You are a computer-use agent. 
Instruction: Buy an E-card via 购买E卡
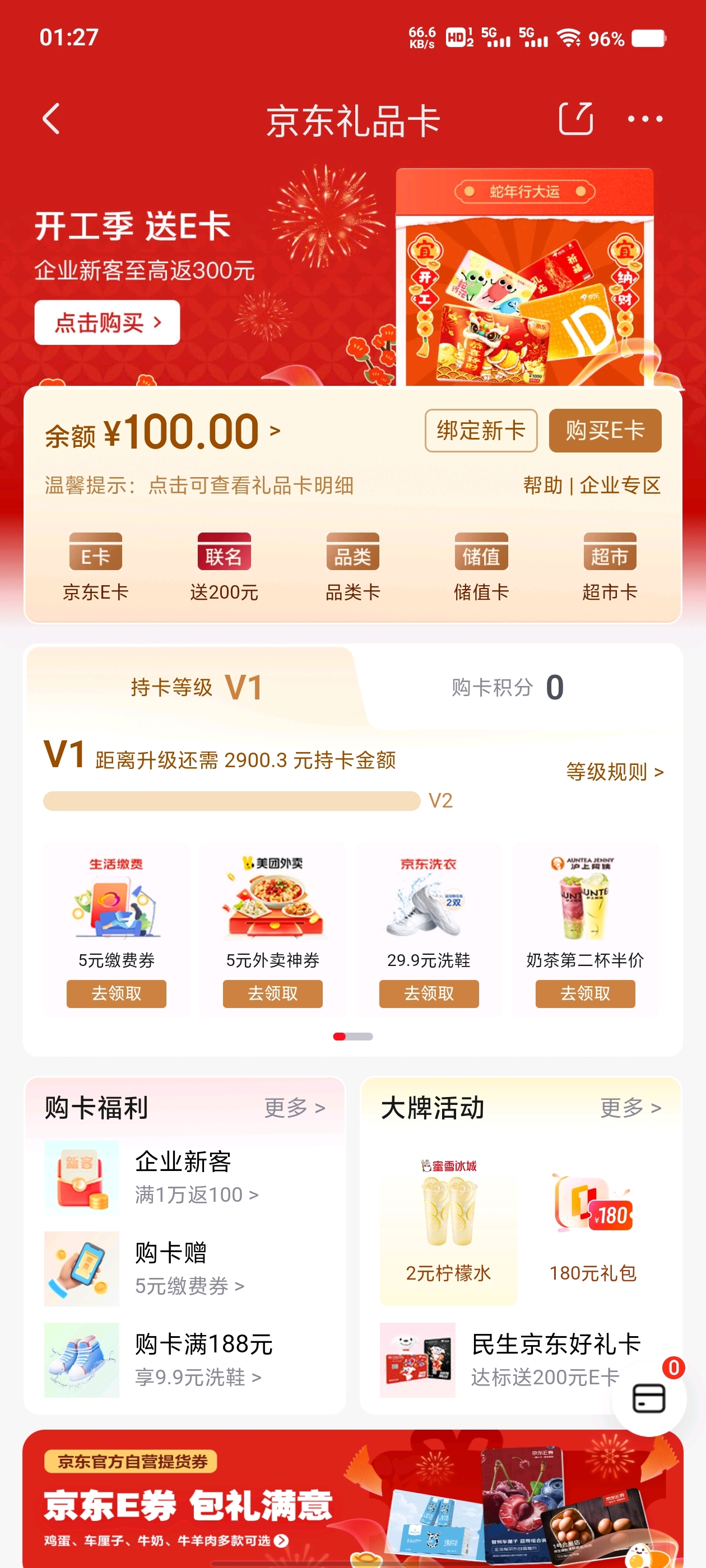click(605, 431)
